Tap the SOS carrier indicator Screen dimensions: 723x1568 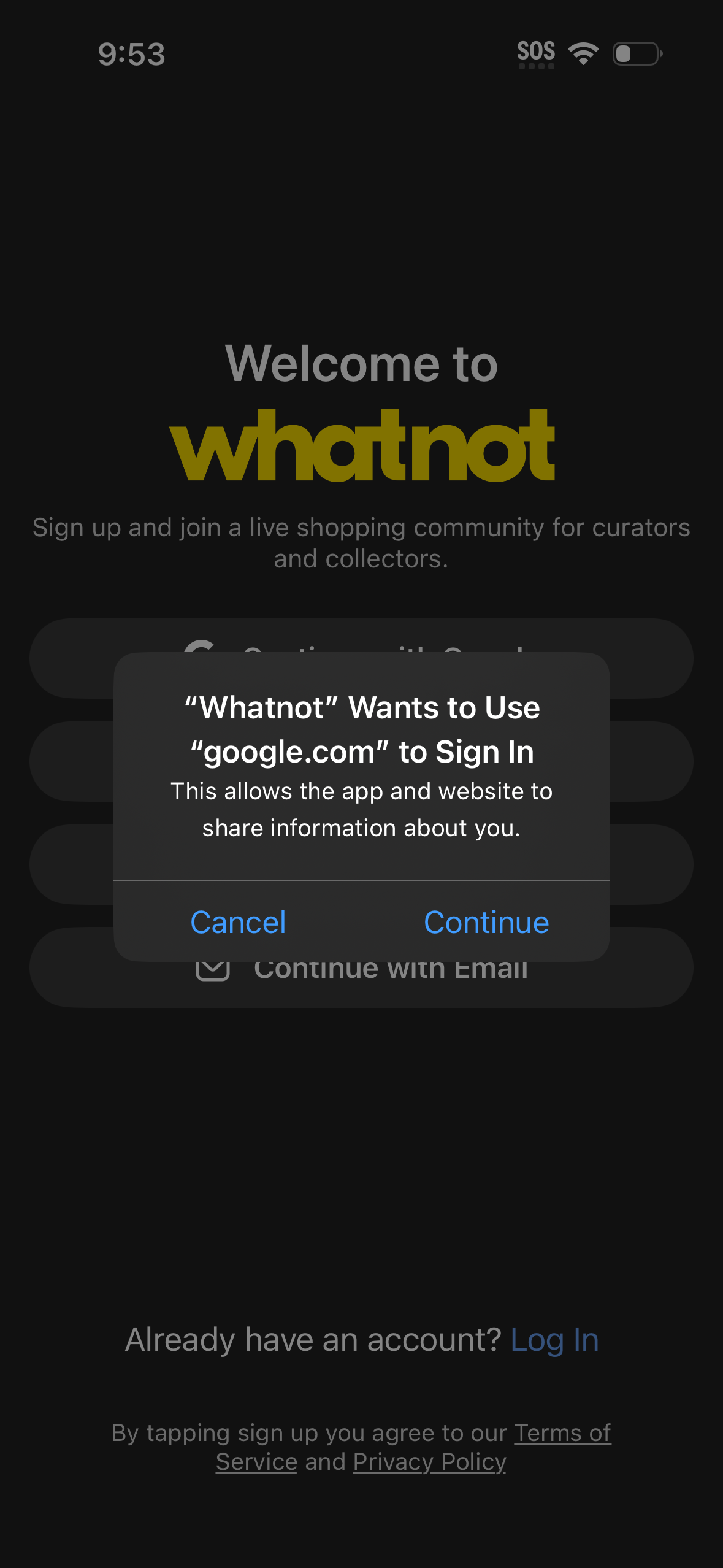pyautogui.click(x=536, y=52)
